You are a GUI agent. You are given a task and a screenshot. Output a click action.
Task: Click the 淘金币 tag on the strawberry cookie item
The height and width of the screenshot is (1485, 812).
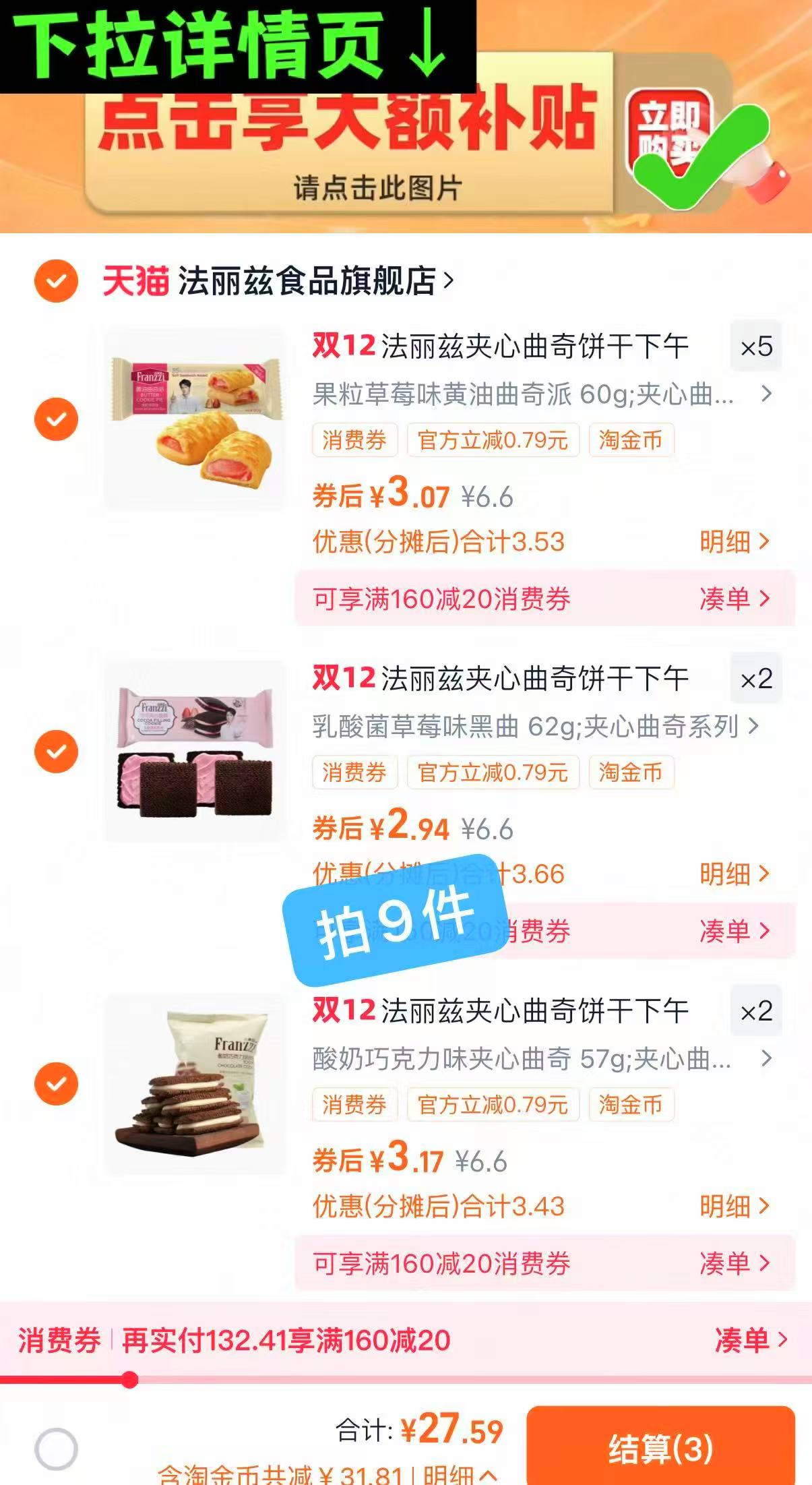631,440
